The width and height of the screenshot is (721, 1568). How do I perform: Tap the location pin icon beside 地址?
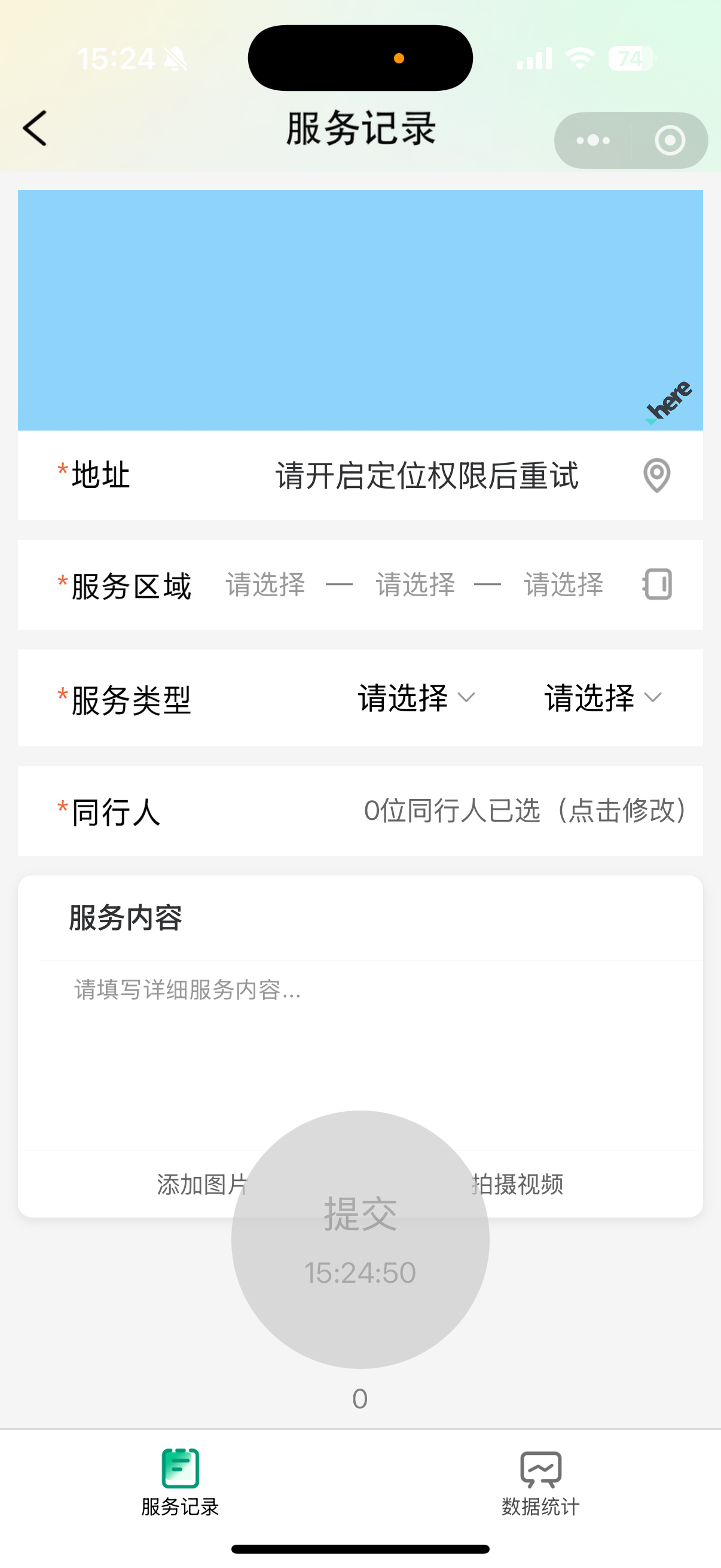coord(656,475)
